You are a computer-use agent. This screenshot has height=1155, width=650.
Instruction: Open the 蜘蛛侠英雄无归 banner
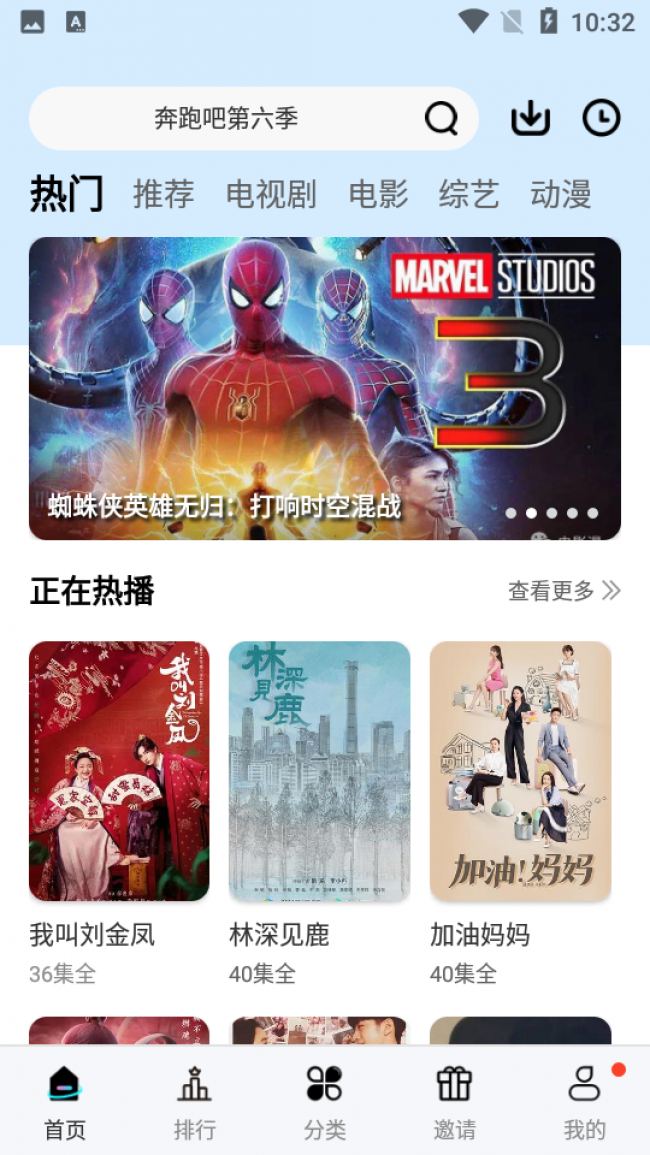(325, 388)
